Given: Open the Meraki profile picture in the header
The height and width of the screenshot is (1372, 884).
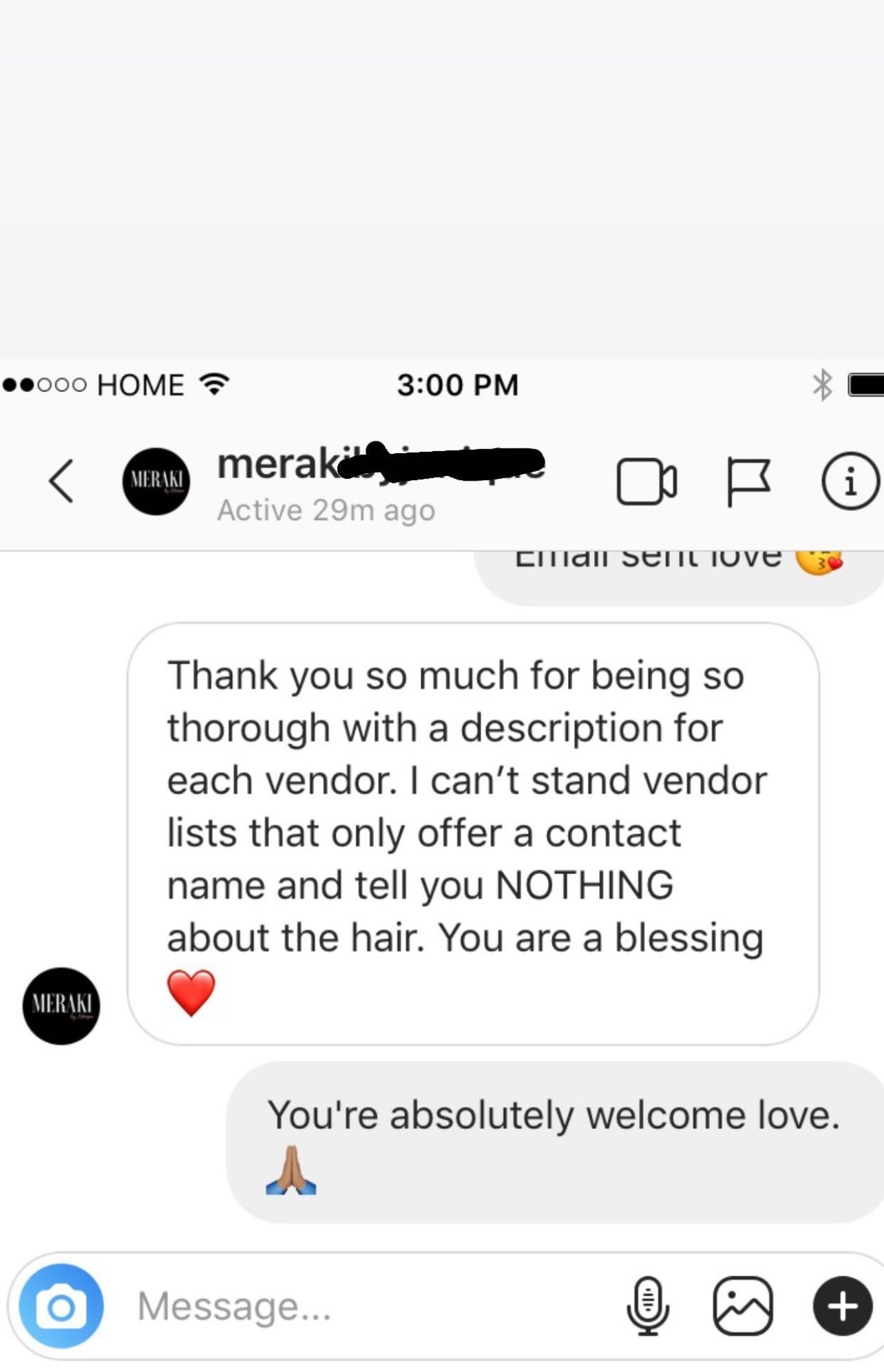Looking at the screenshot, I should (x=156, y=481).
